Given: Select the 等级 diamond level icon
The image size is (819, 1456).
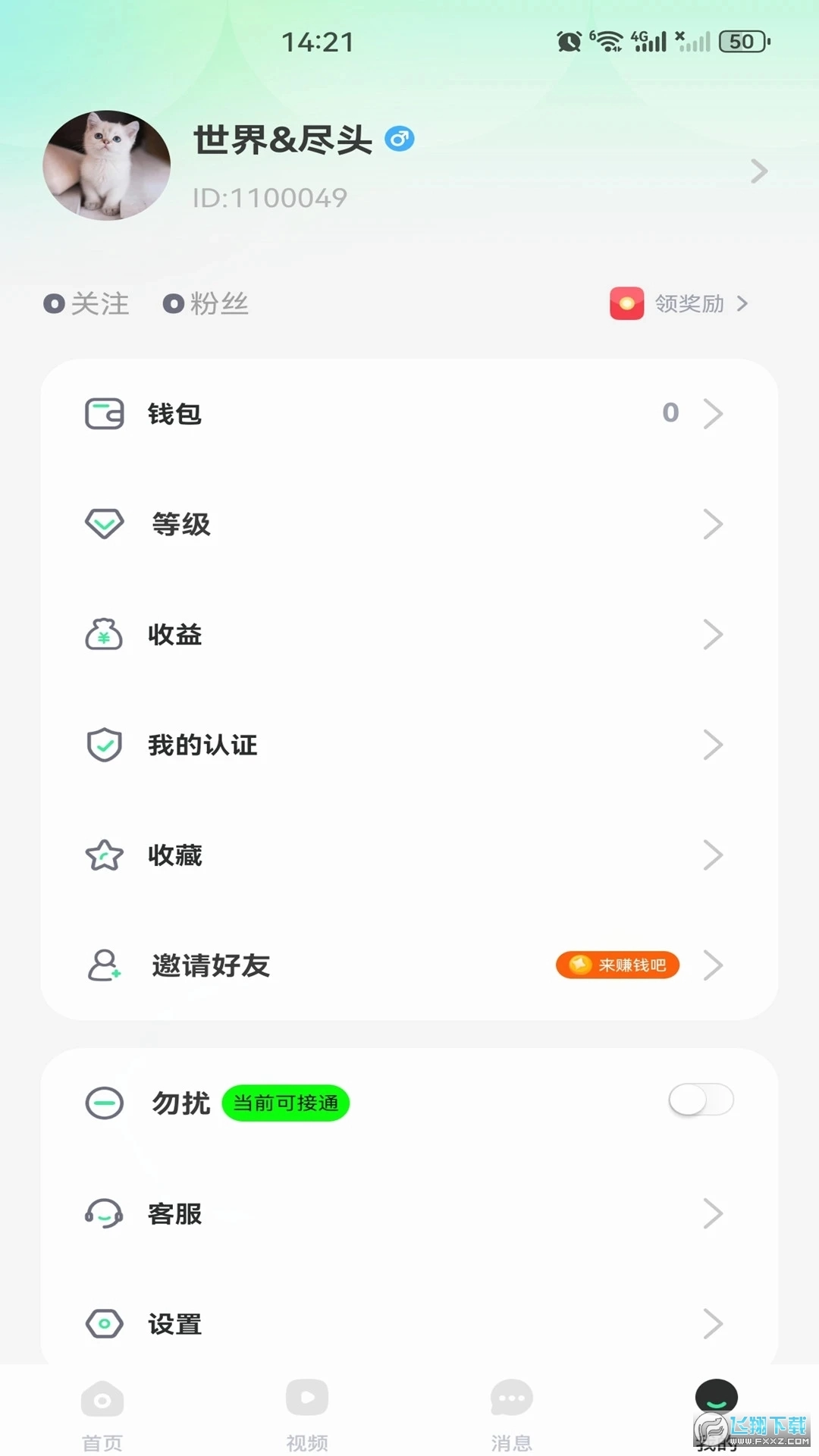Looking at the screenshot, I should click(x=104, y=524).
